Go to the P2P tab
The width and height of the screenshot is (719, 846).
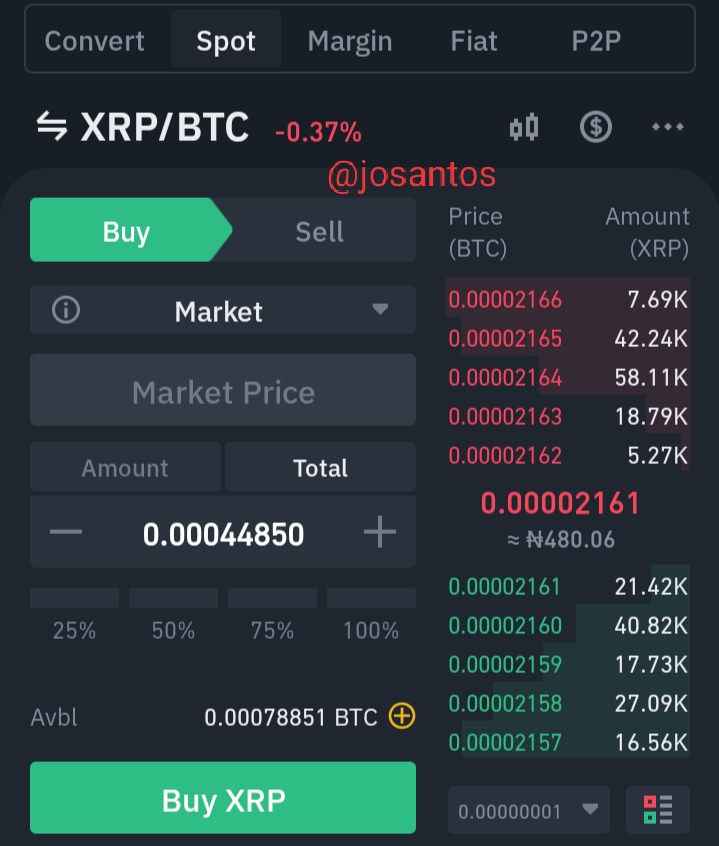click(596, 41)
